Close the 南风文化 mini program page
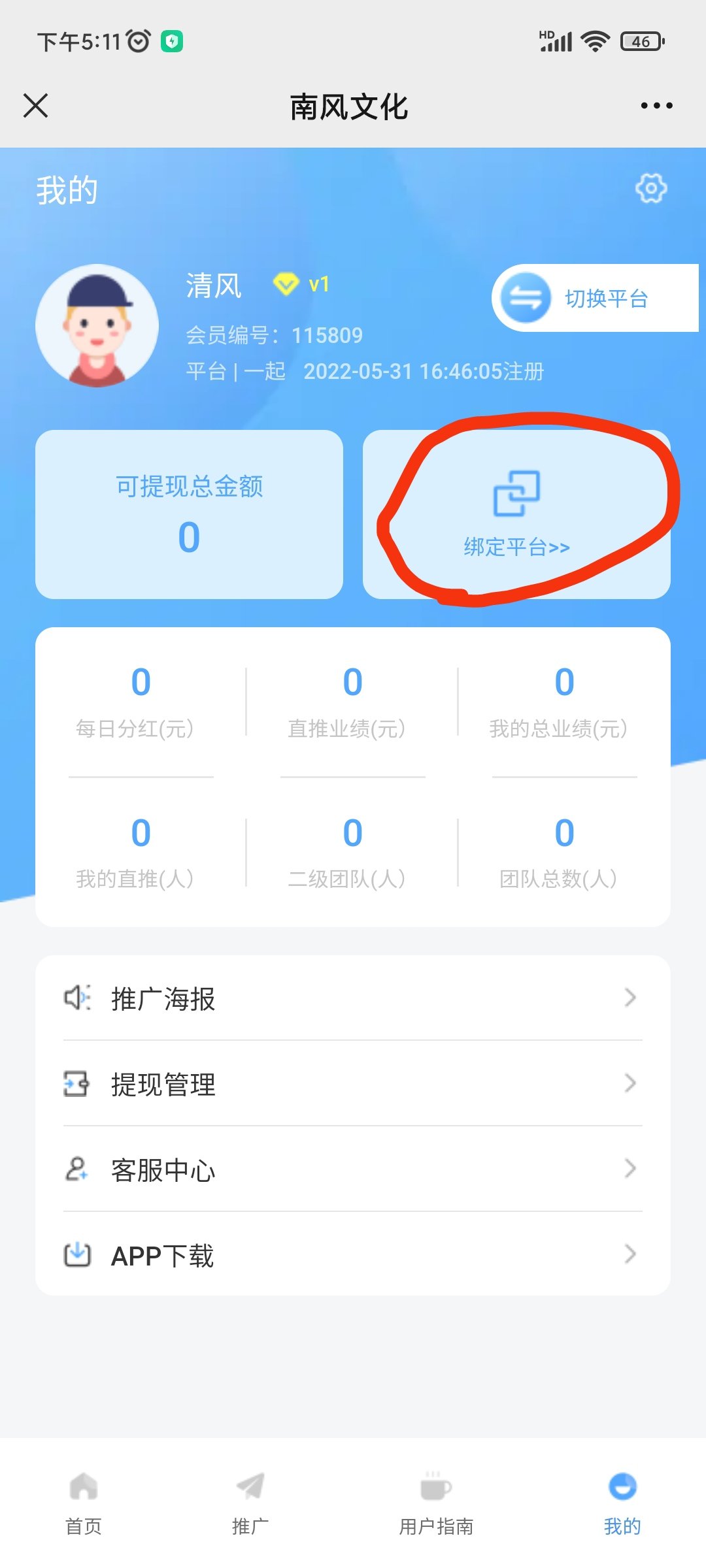706x1568 pixels. pyautogui.click(x=35, y=105)
